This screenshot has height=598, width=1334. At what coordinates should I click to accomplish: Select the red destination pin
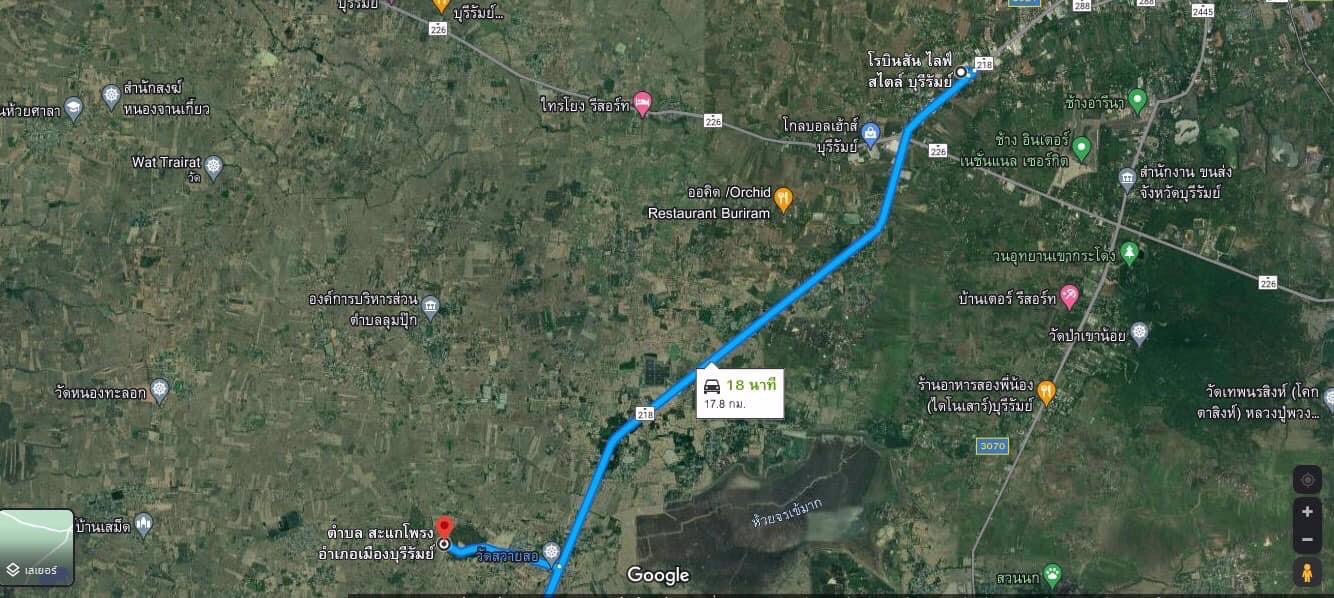(444, 527)
